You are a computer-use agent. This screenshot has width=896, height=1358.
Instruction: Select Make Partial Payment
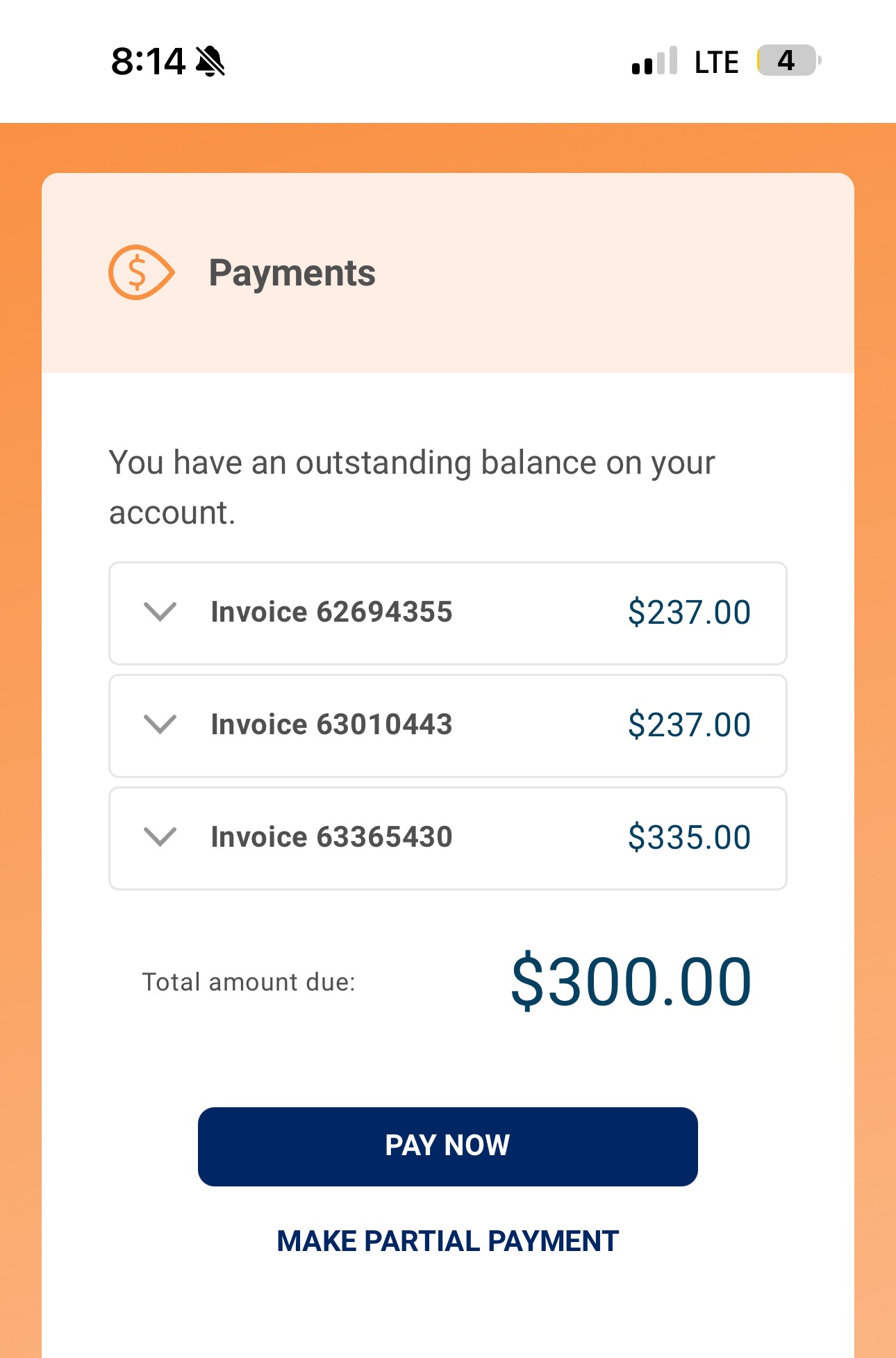[x=447, y=1241]
